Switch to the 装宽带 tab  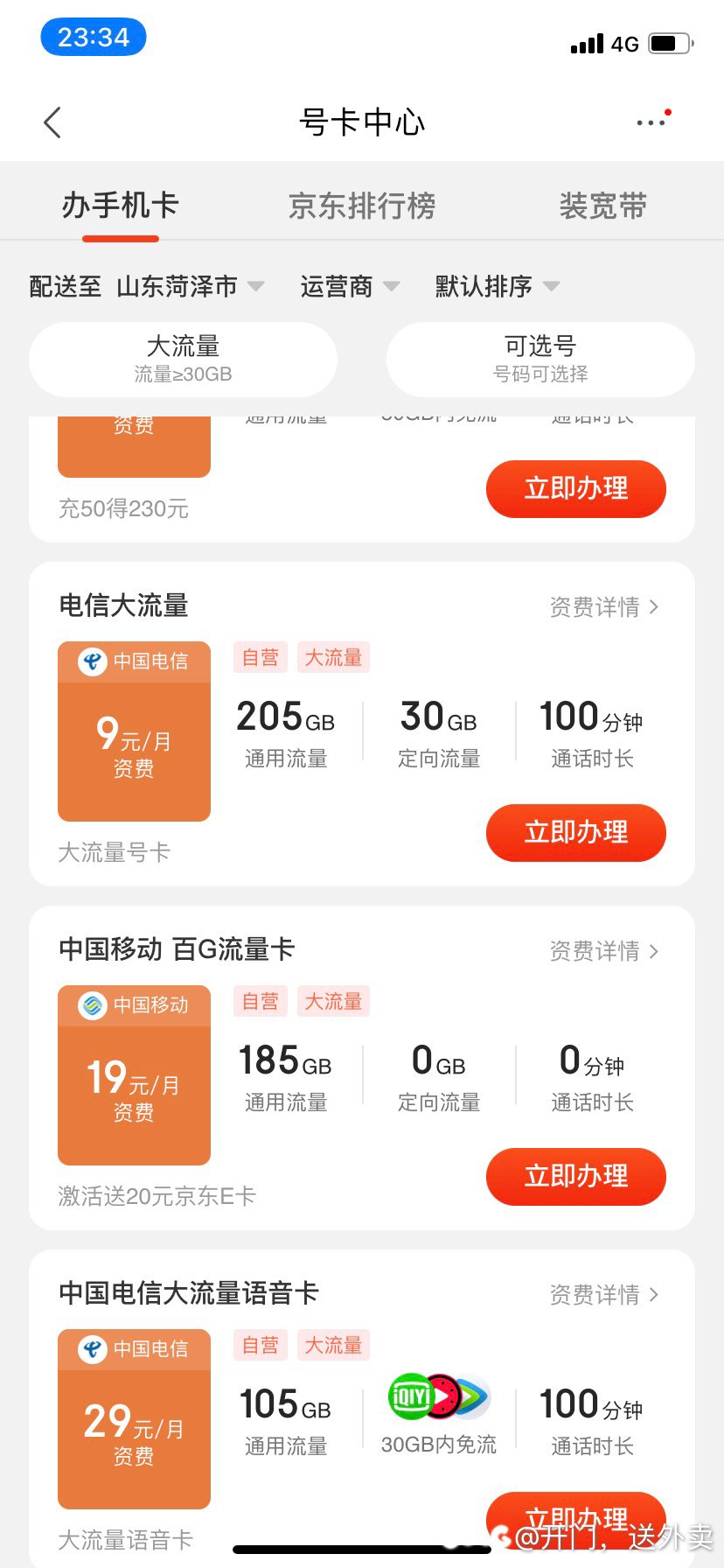click(x=603, y=206)
